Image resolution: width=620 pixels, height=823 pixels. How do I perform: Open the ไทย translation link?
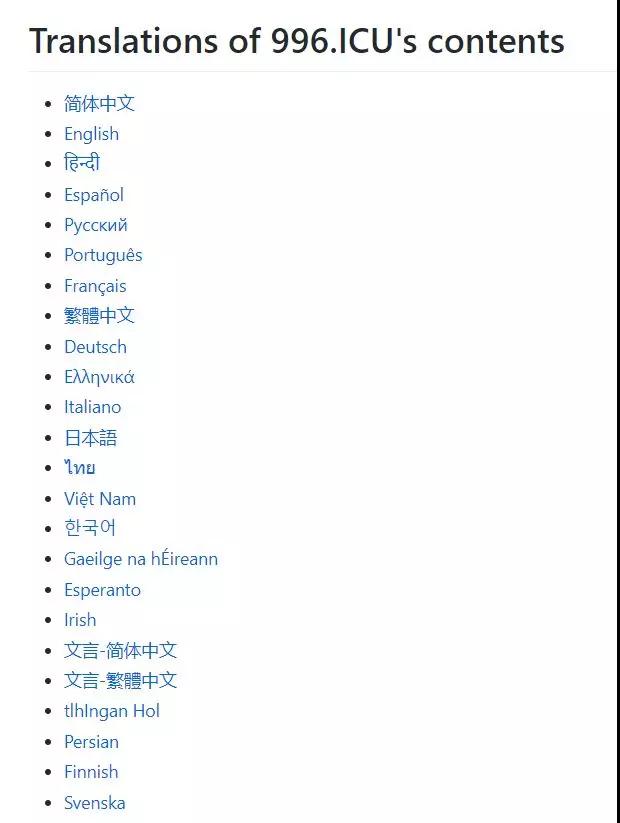pos(80,468)
